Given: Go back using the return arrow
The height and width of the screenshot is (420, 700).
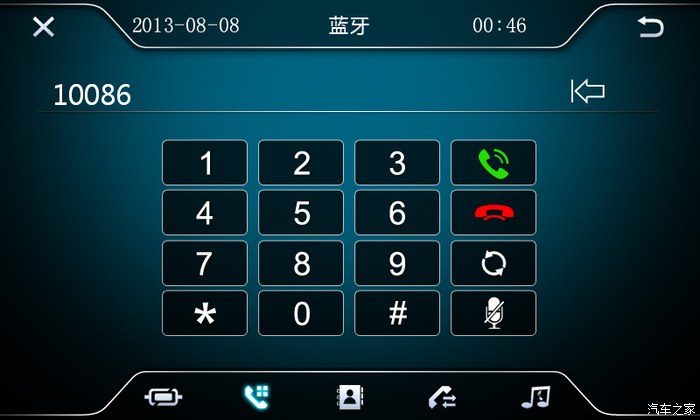Looking at the screenshot, I should 651,27.
